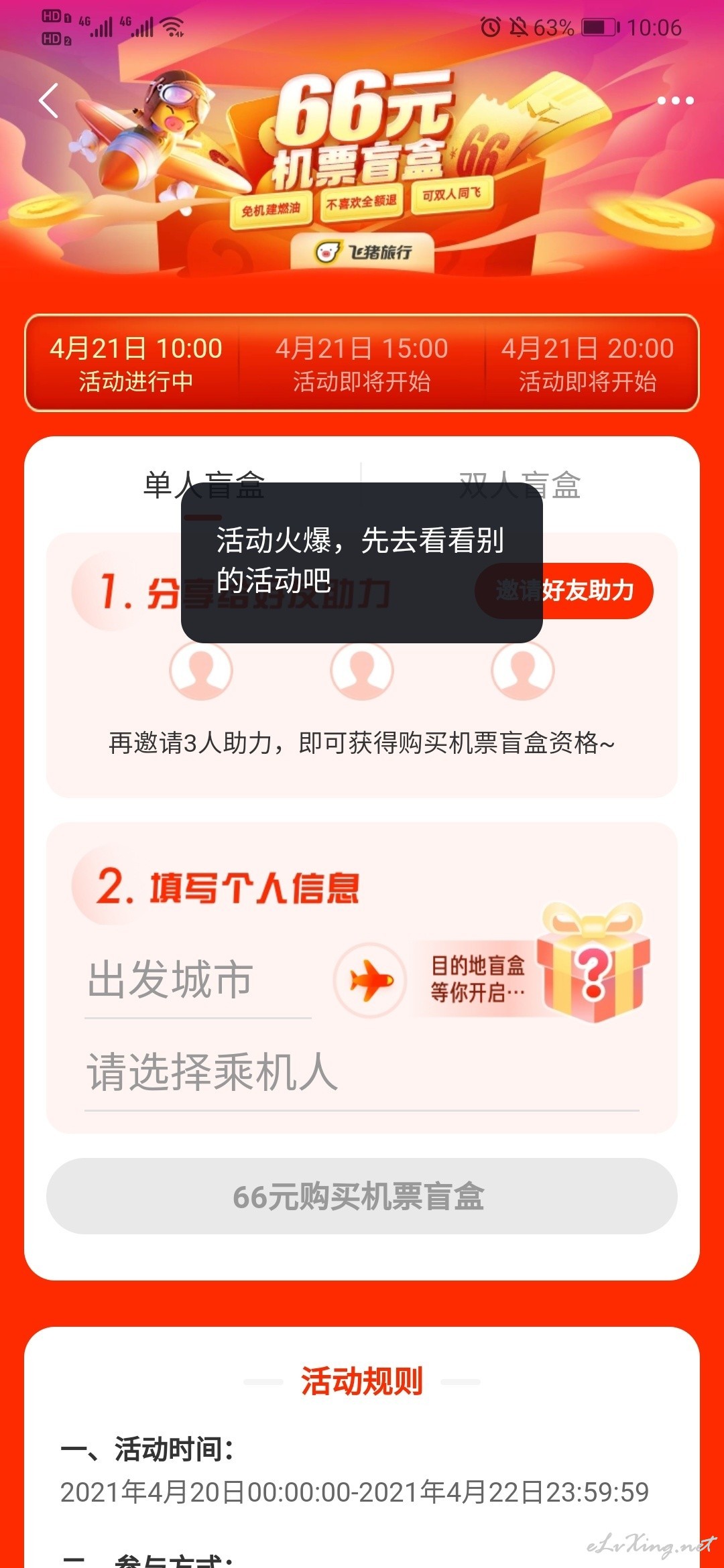Viewport: 724px width, 1568px height.
Task: Go back using the top-left arrow
Action: click(x=49, y=101)
